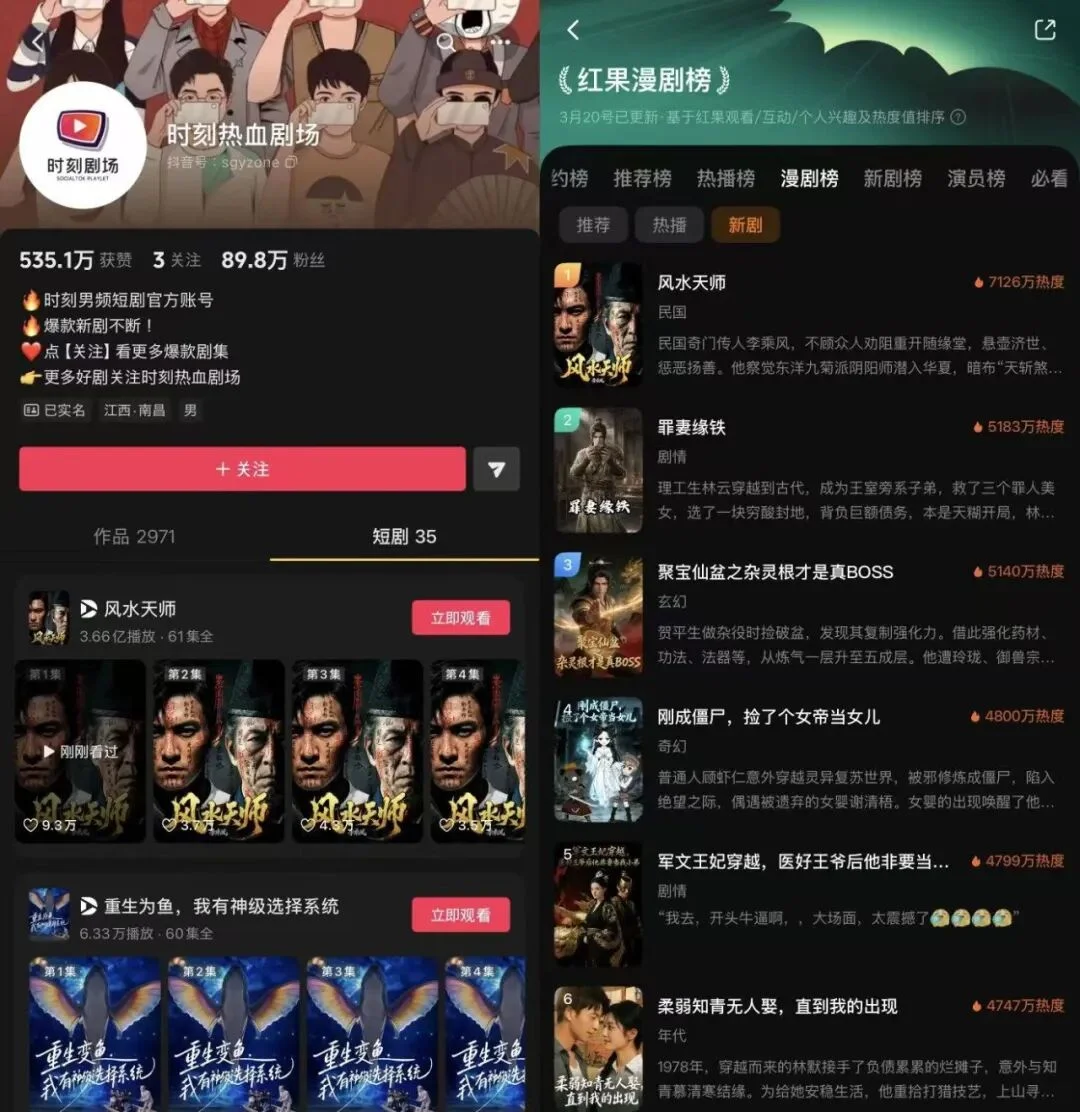The image size is (1080, 1112).
Task: Tap the 时刻剧场 circular avatar logo
Action: click(x=81, y=146)
